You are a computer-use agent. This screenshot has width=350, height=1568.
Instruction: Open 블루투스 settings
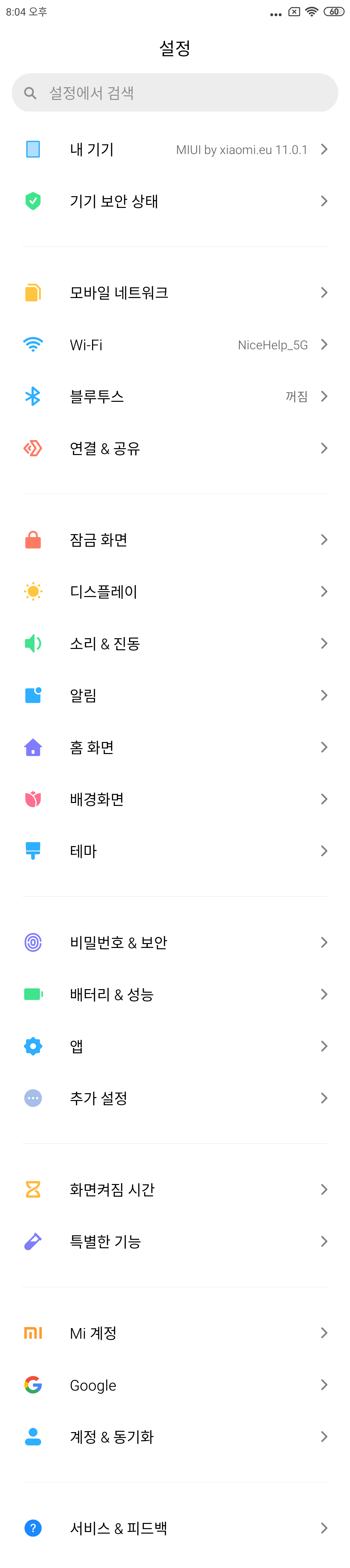click(175, 396)
